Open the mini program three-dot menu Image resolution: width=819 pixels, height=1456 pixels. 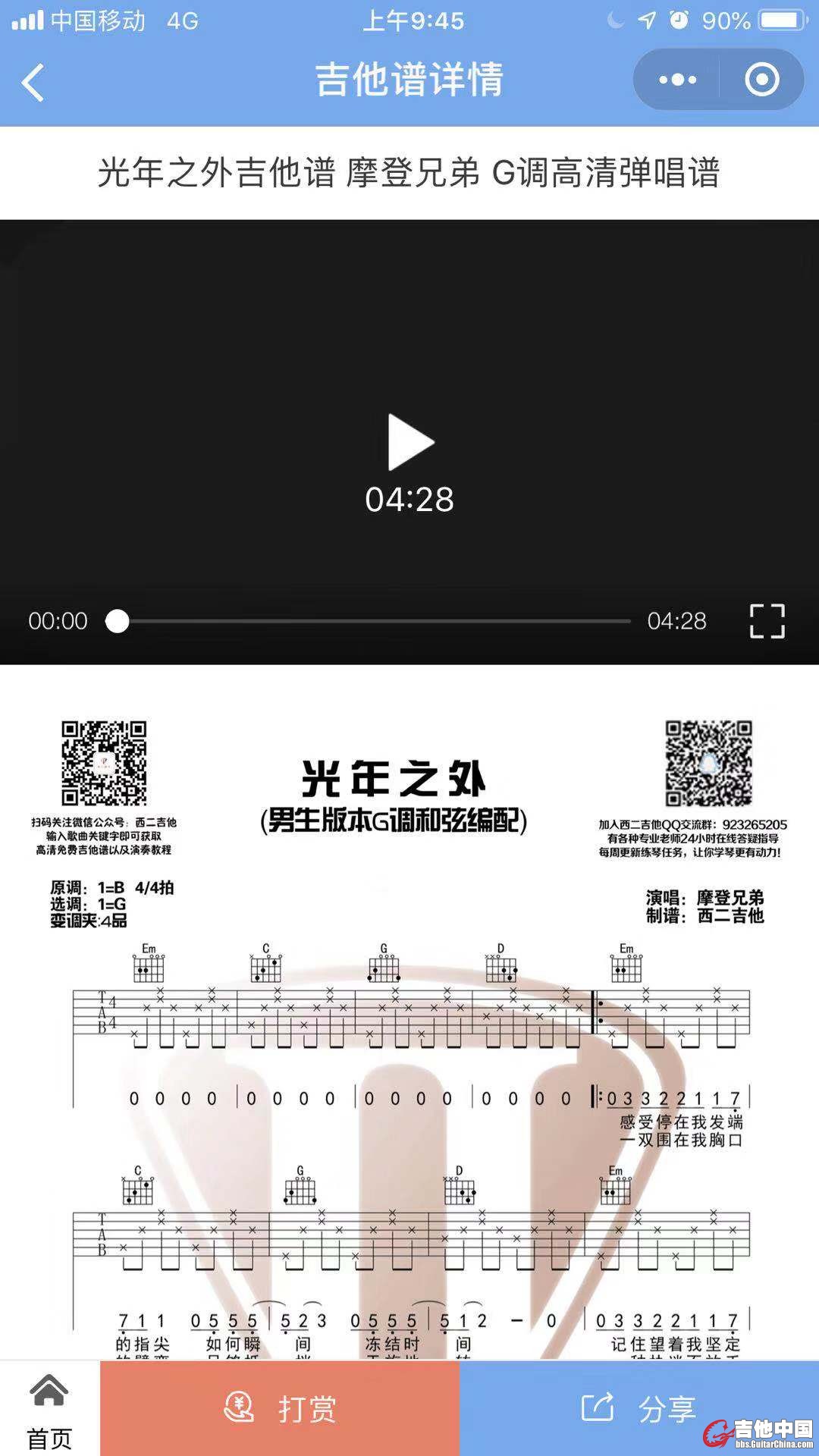pyautogui.click(x=677, y=80)
